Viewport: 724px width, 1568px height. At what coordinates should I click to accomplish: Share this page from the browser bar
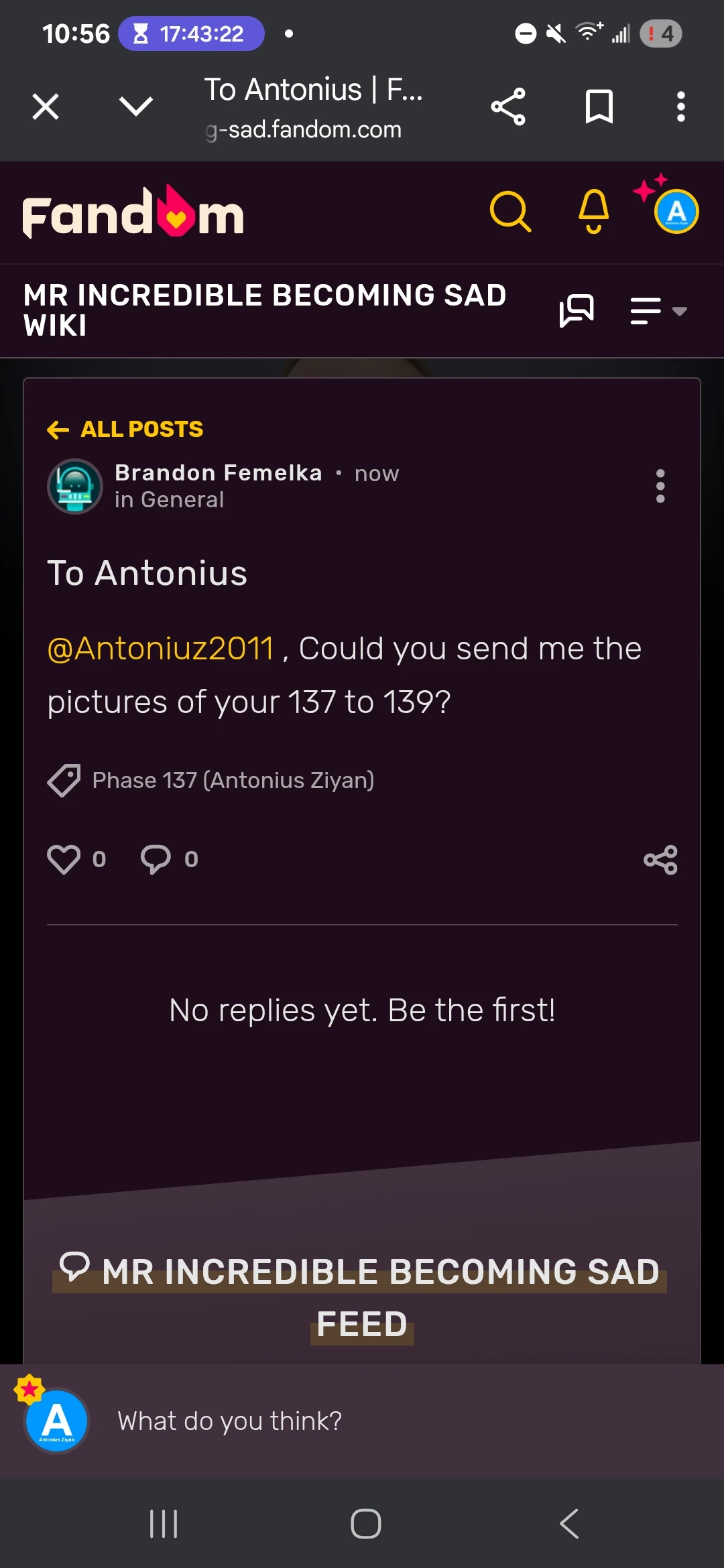508,107
